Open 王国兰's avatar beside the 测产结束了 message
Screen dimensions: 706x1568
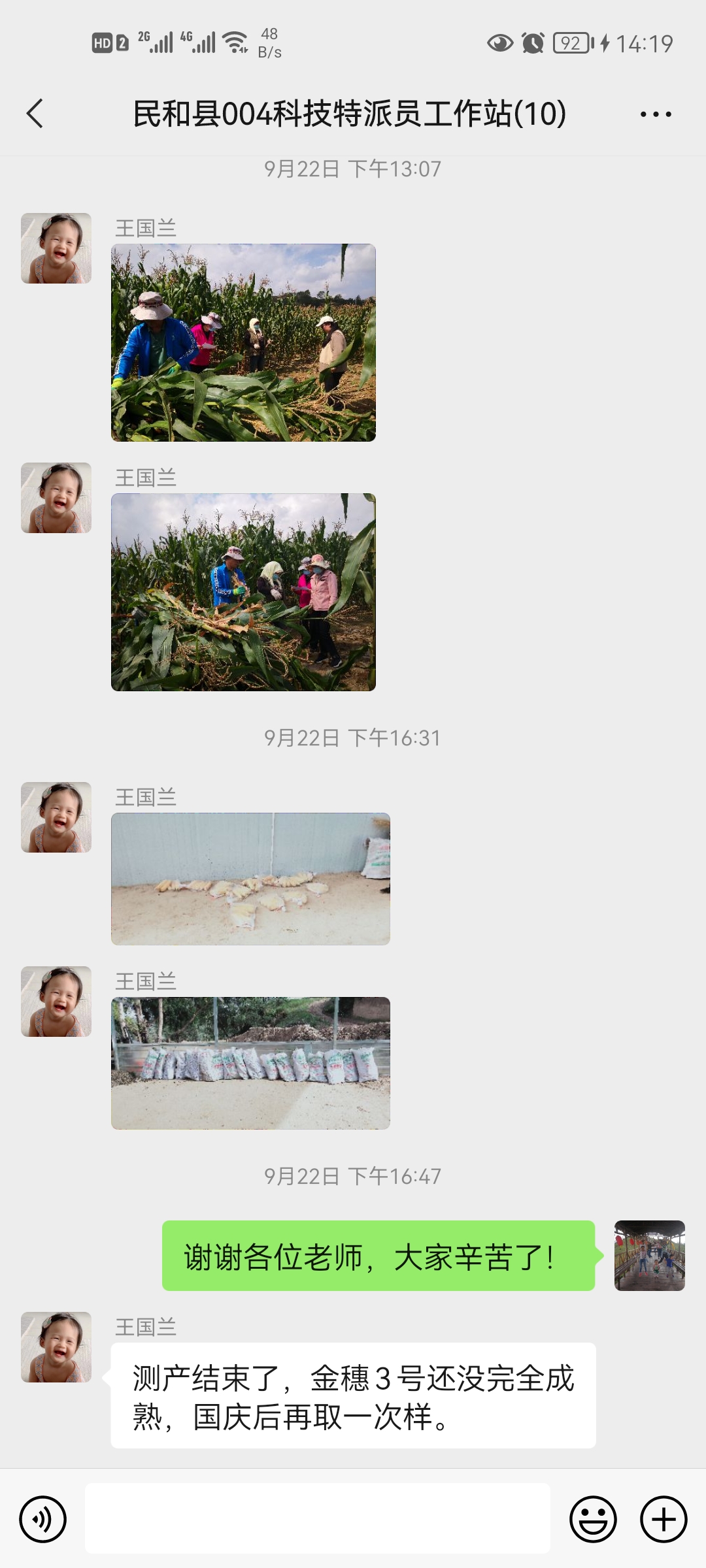[x=56, y=1347]
